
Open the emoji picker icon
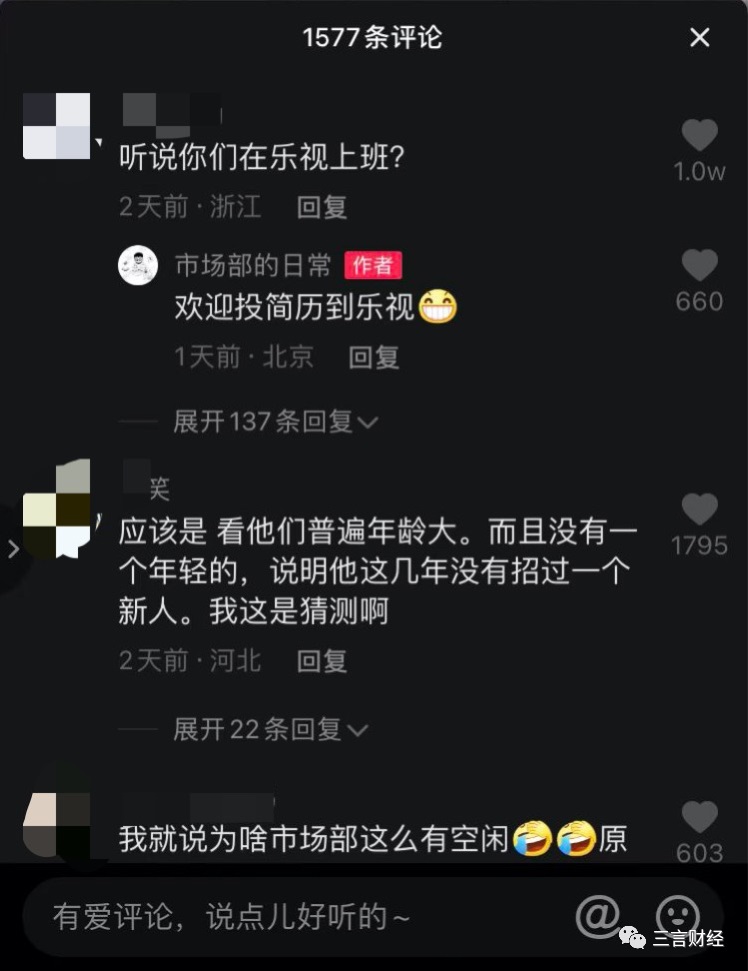click(x=677, y=916)
